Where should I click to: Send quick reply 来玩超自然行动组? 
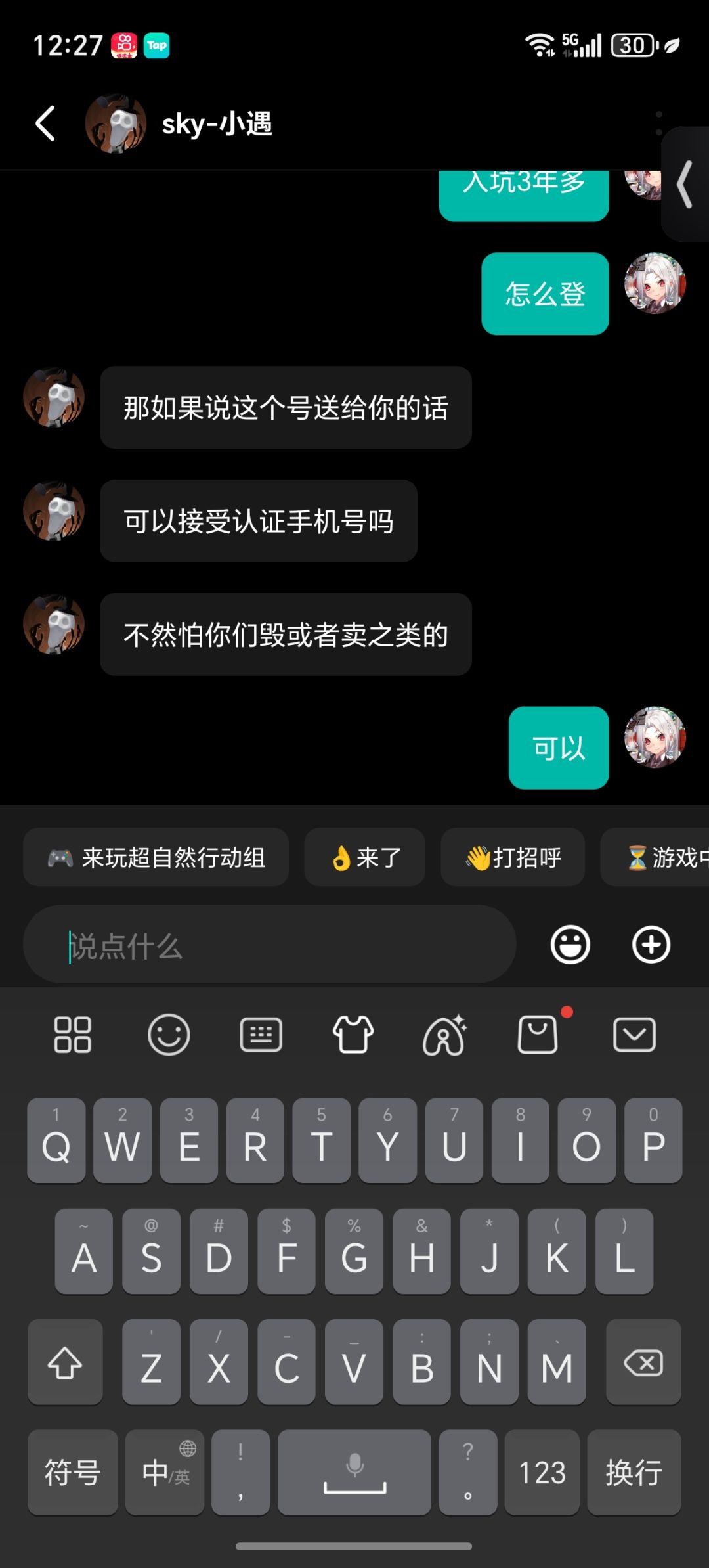pos(156,857)
